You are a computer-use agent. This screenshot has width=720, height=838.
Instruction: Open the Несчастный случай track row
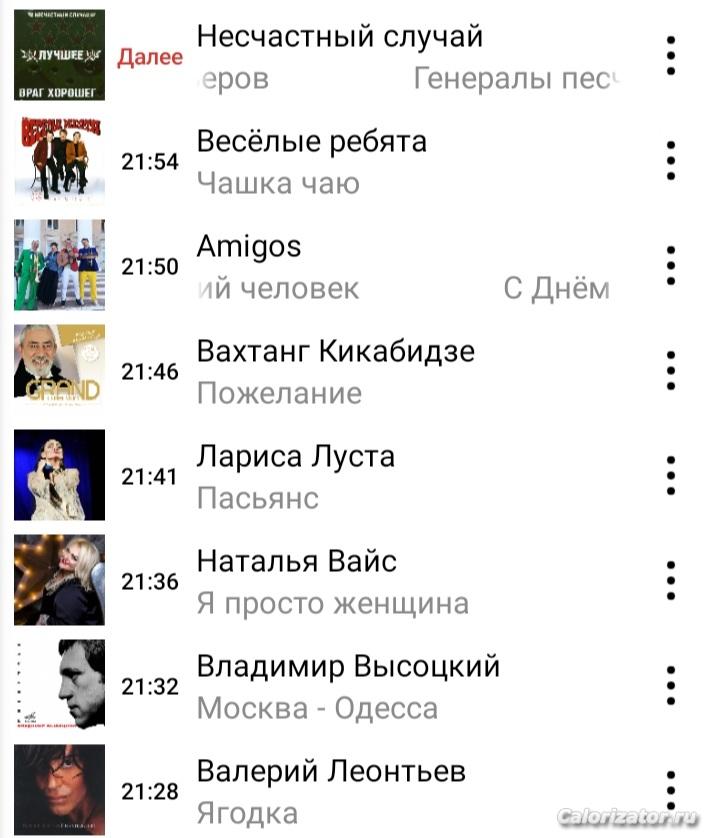click(x=340, y=56)
